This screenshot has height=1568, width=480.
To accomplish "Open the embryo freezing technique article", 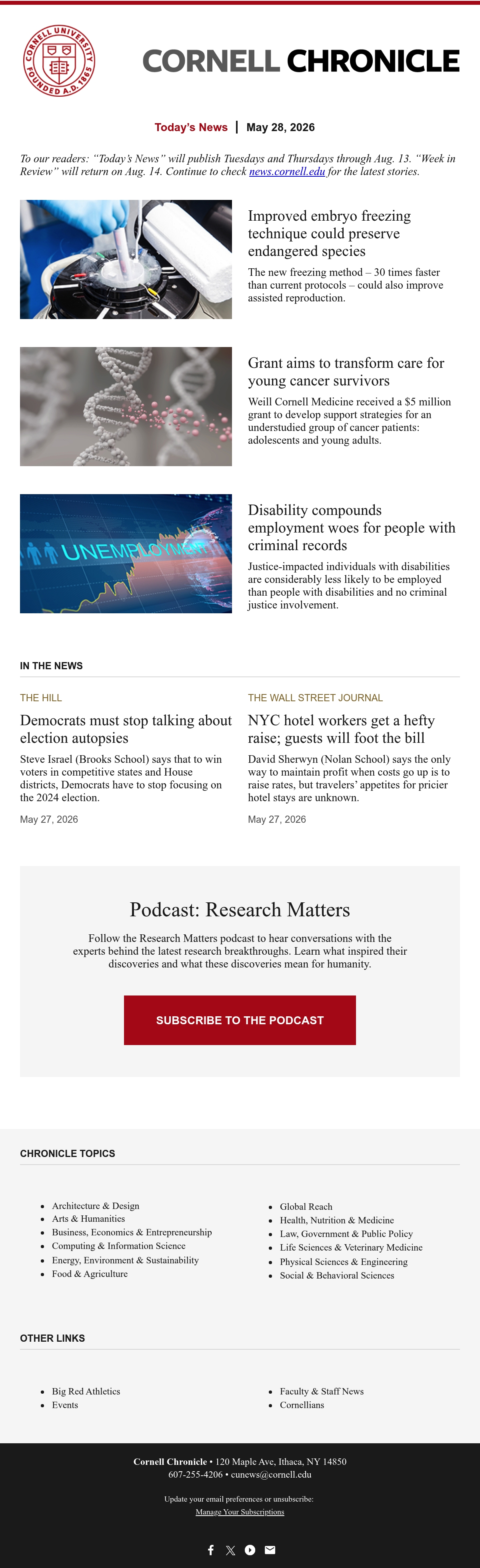I will pos(329,233).
